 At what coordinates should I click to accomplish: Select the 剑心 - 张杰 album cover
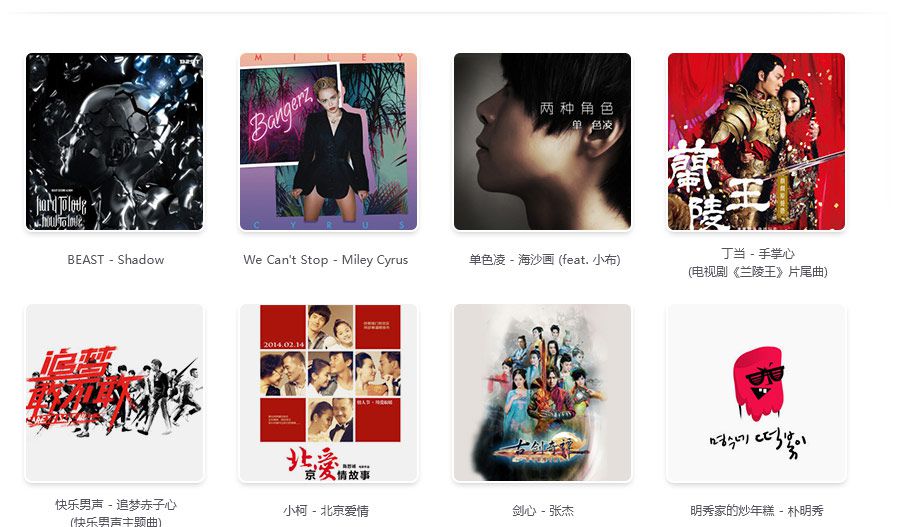(x=542, y=392)
